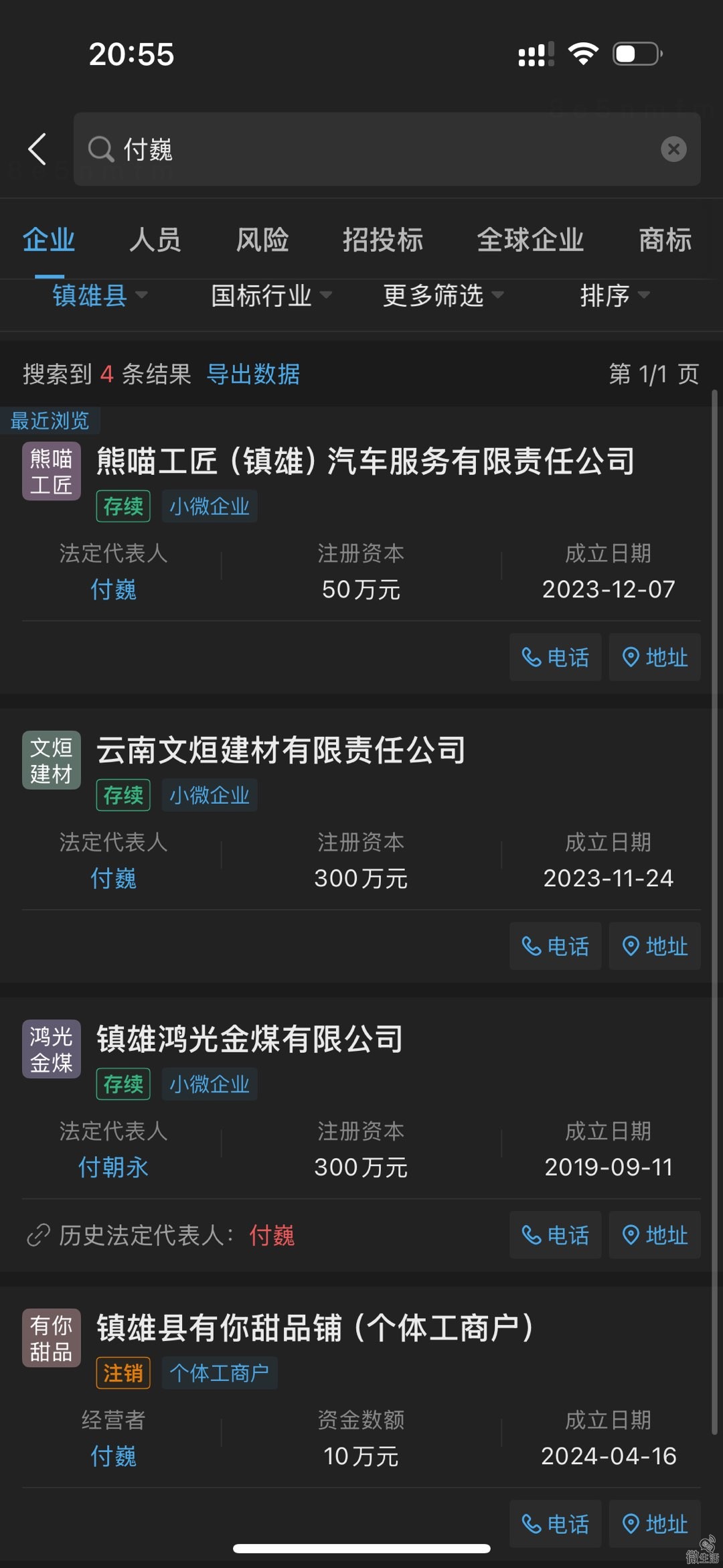723x1568 pixels.
Task: Go back using the arrow icon
Action: pyautogui.click(x=37, y=149)
